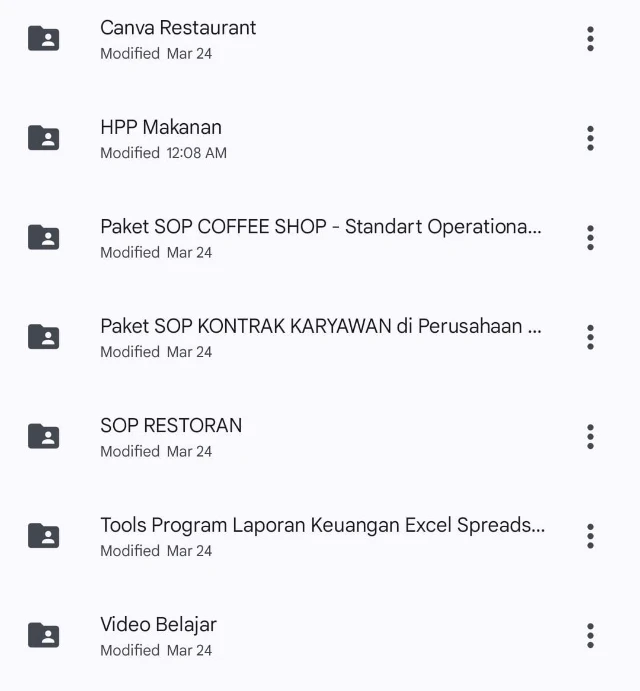The image size is (640, 691).
Task: Open the SOP RESTORAN folder
Action: 171,436
